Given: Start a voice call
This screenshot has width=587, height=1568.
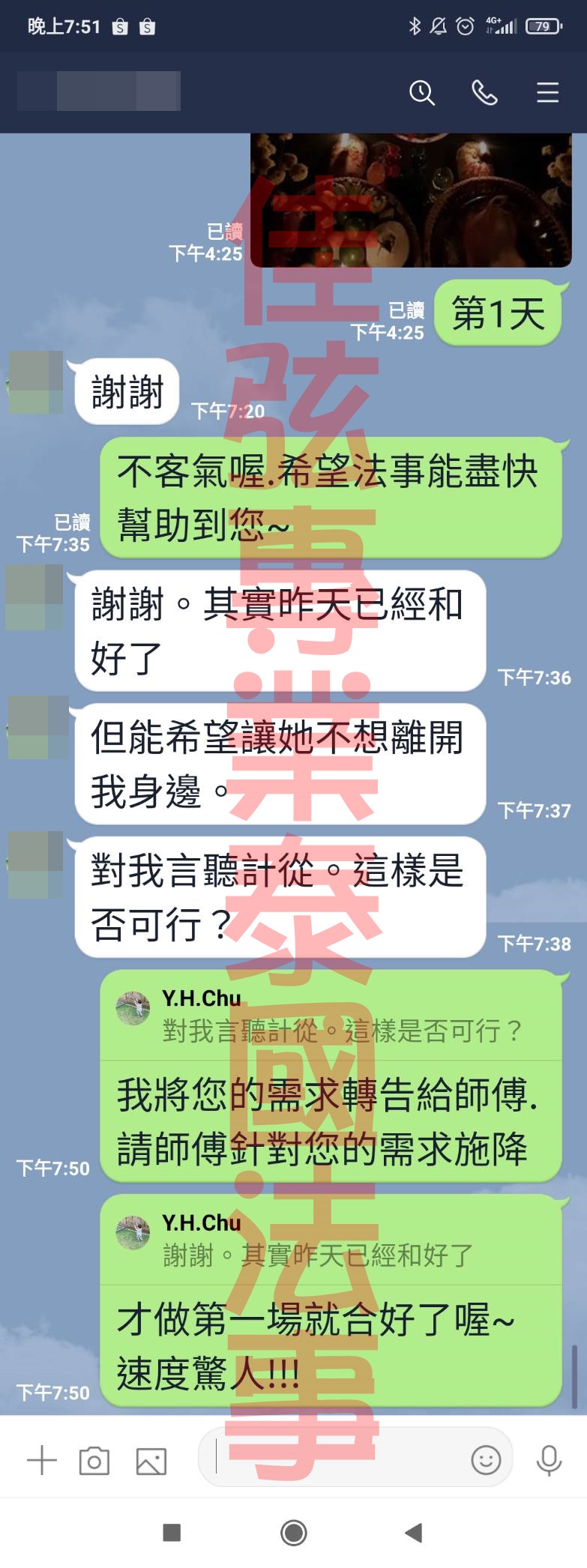Looking at the screenshot, I should pos(484,93).
